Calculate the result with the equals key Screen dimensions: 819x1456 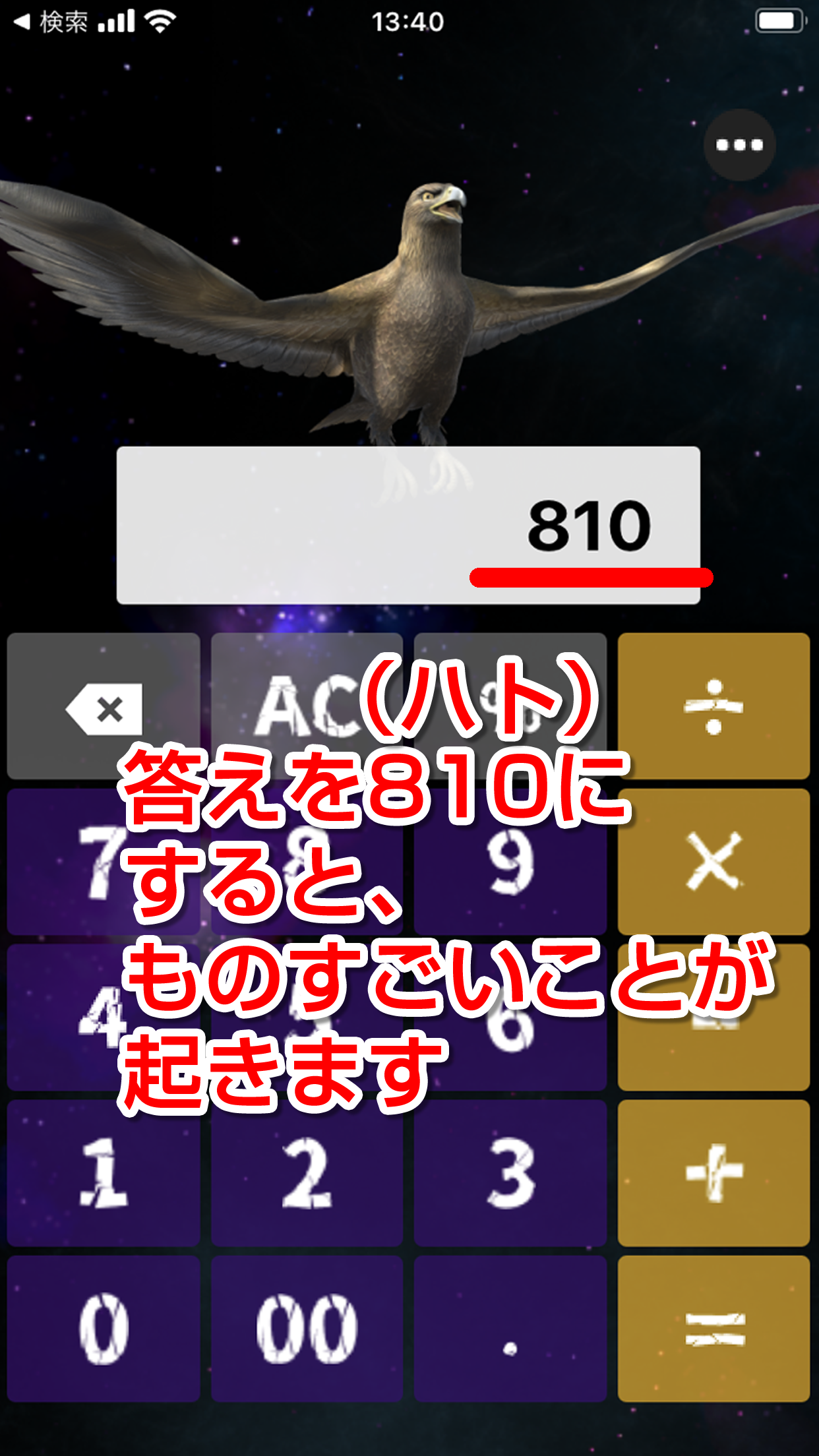click(713, 1329)
